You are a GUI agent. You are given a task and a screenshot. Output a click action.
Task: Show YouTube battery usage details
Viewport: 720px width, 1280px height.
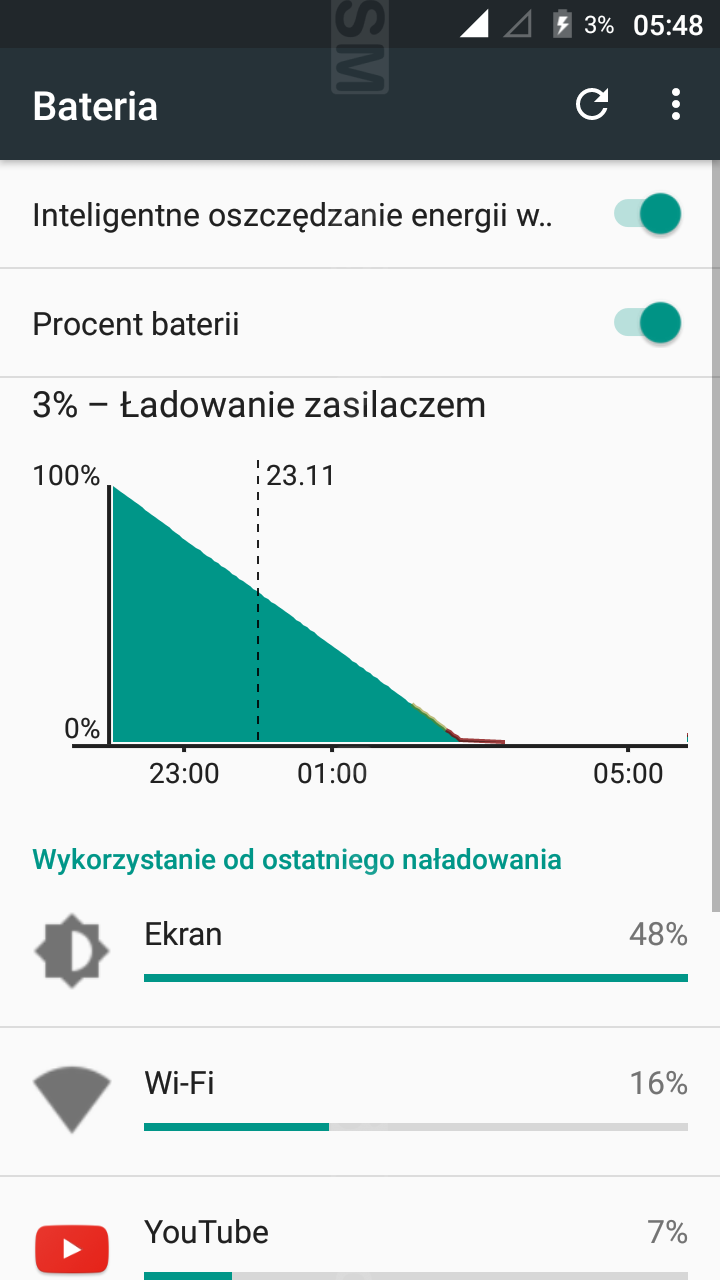point(360,1240)
